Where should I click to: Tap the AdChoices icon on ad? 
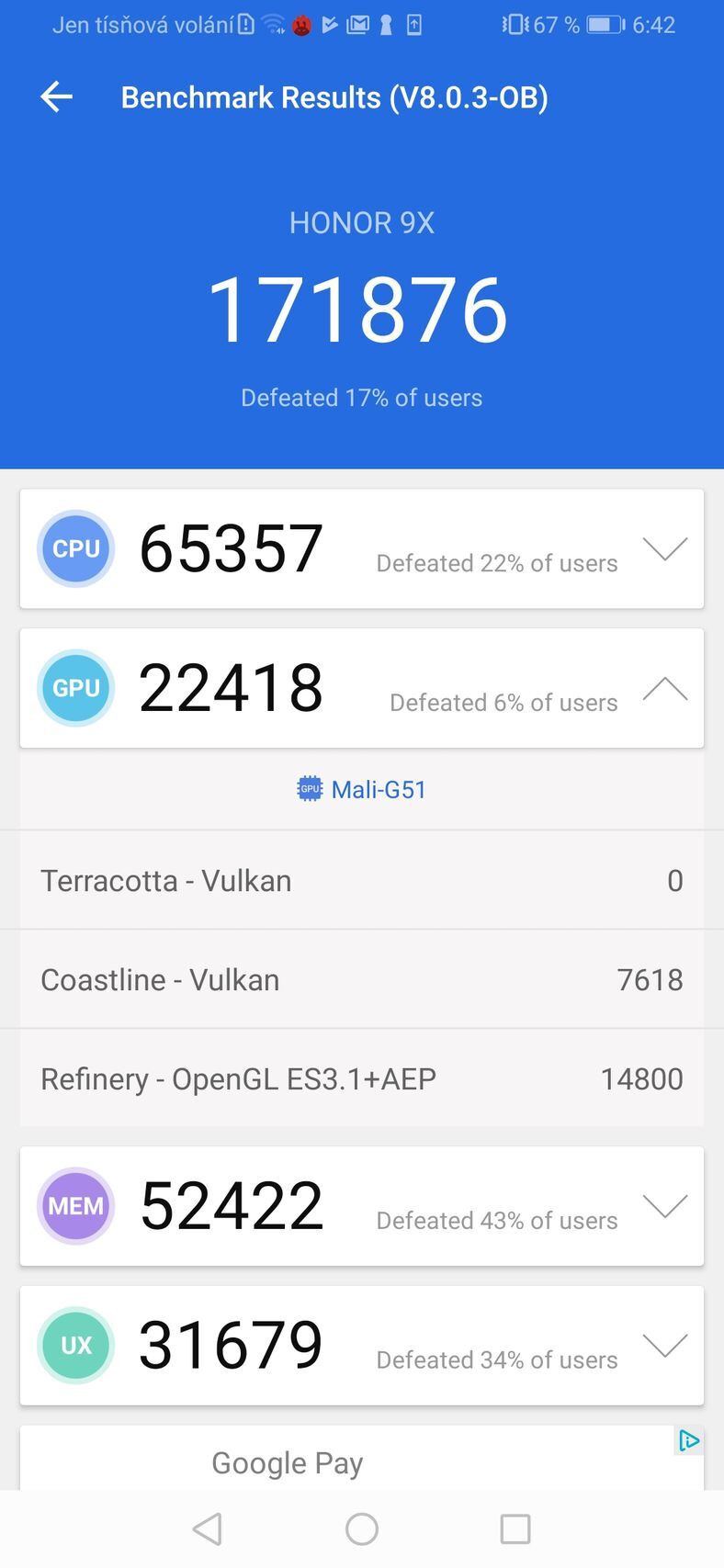pos(688,1440)
